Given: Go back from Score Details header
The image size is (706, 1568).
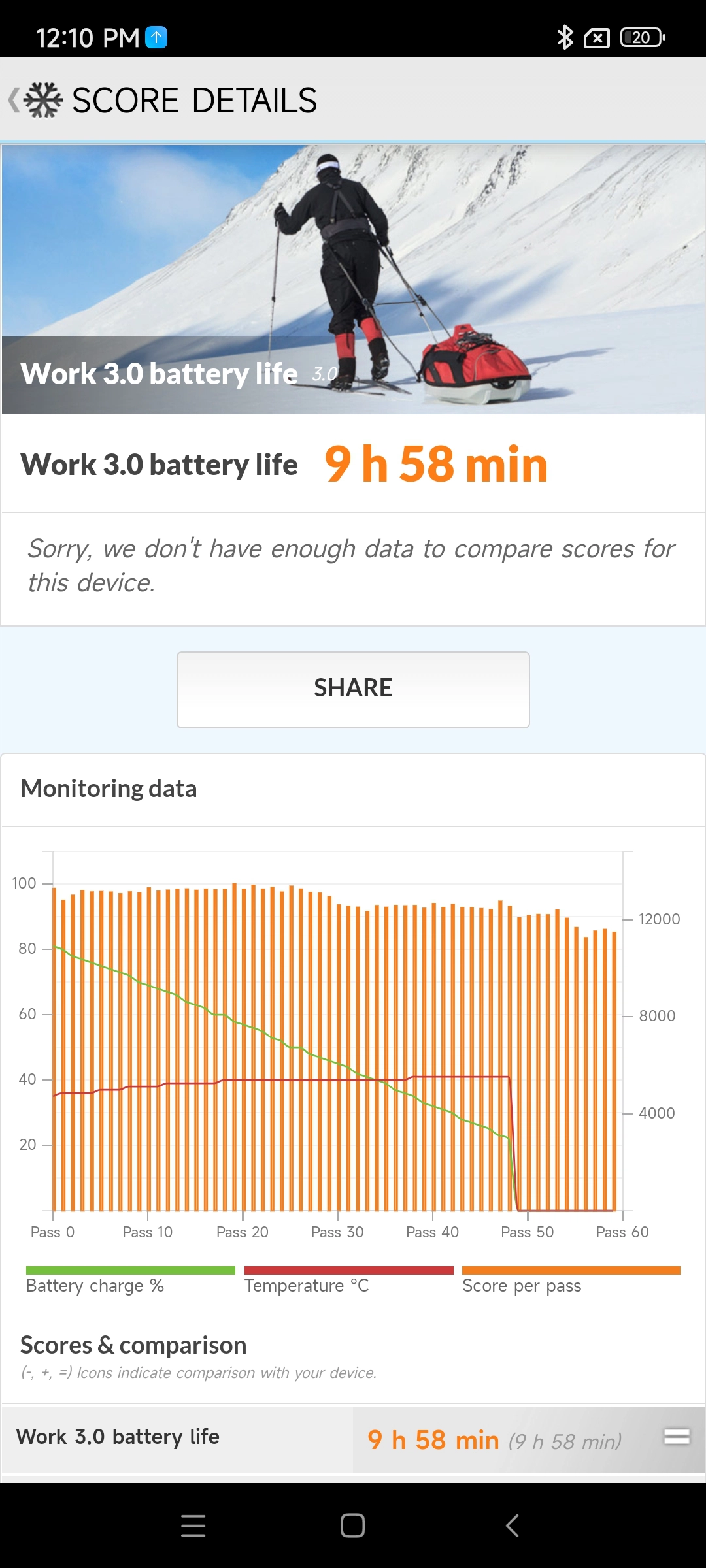Looking at the screenshot, I should point(14,101).
